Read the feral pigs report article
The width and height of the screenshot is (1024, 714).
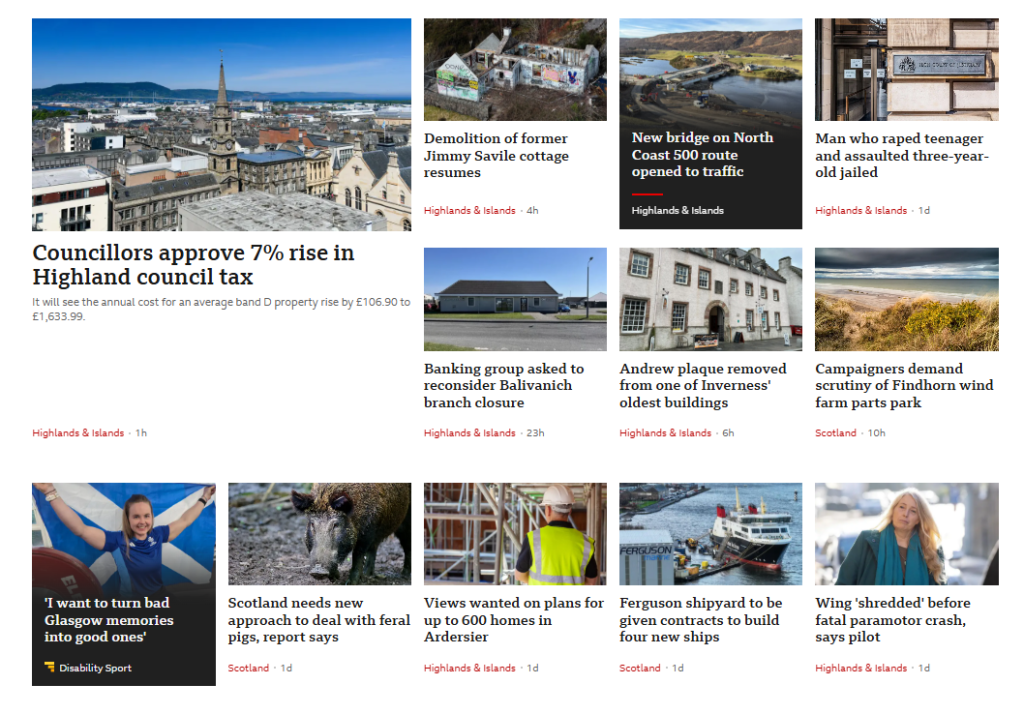pyautogui.click(x=319, y=620)
